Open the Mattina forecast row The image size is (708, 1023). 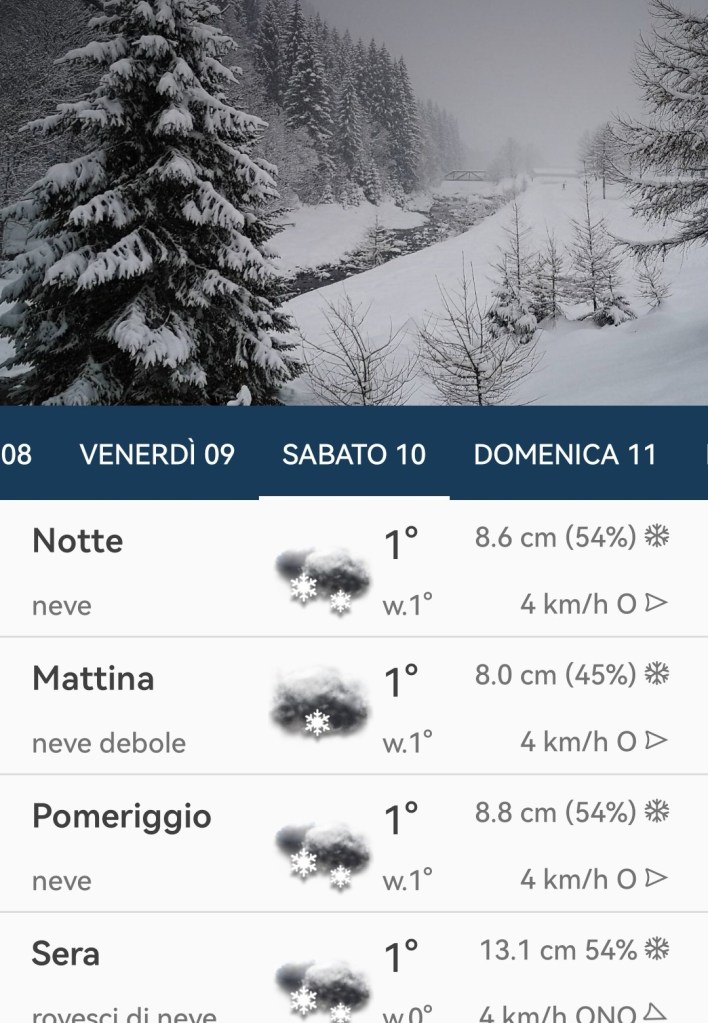(354, 708)
